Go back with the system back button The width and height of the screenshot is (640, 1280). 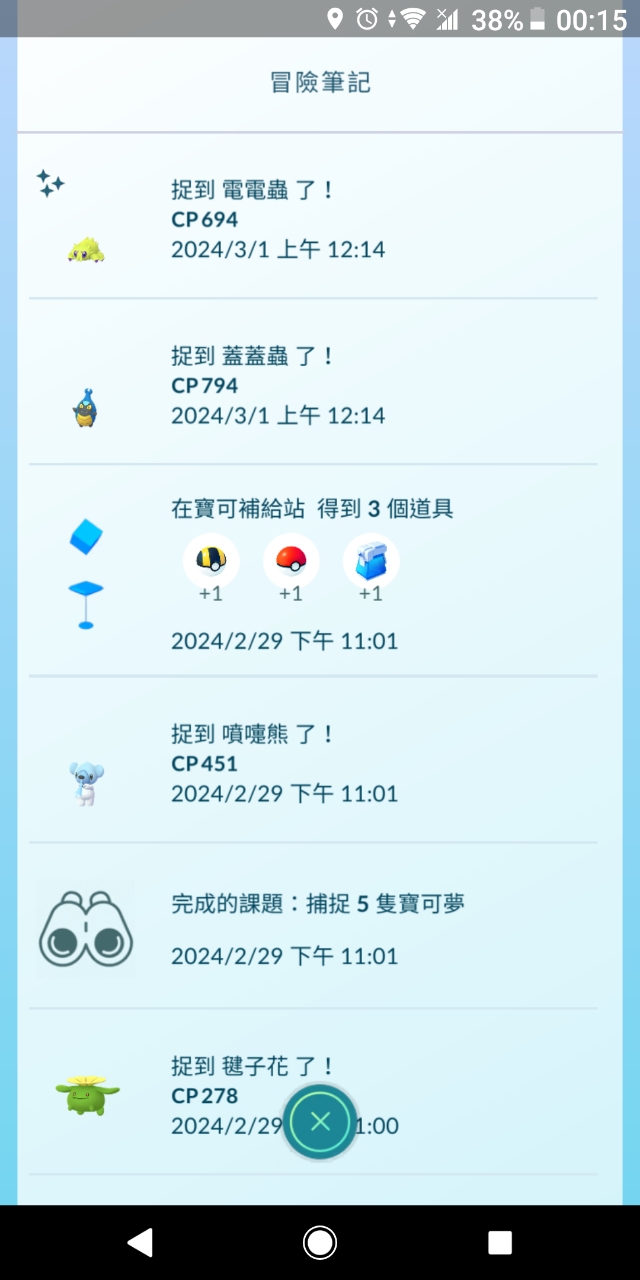click(x=140, y=1242)
